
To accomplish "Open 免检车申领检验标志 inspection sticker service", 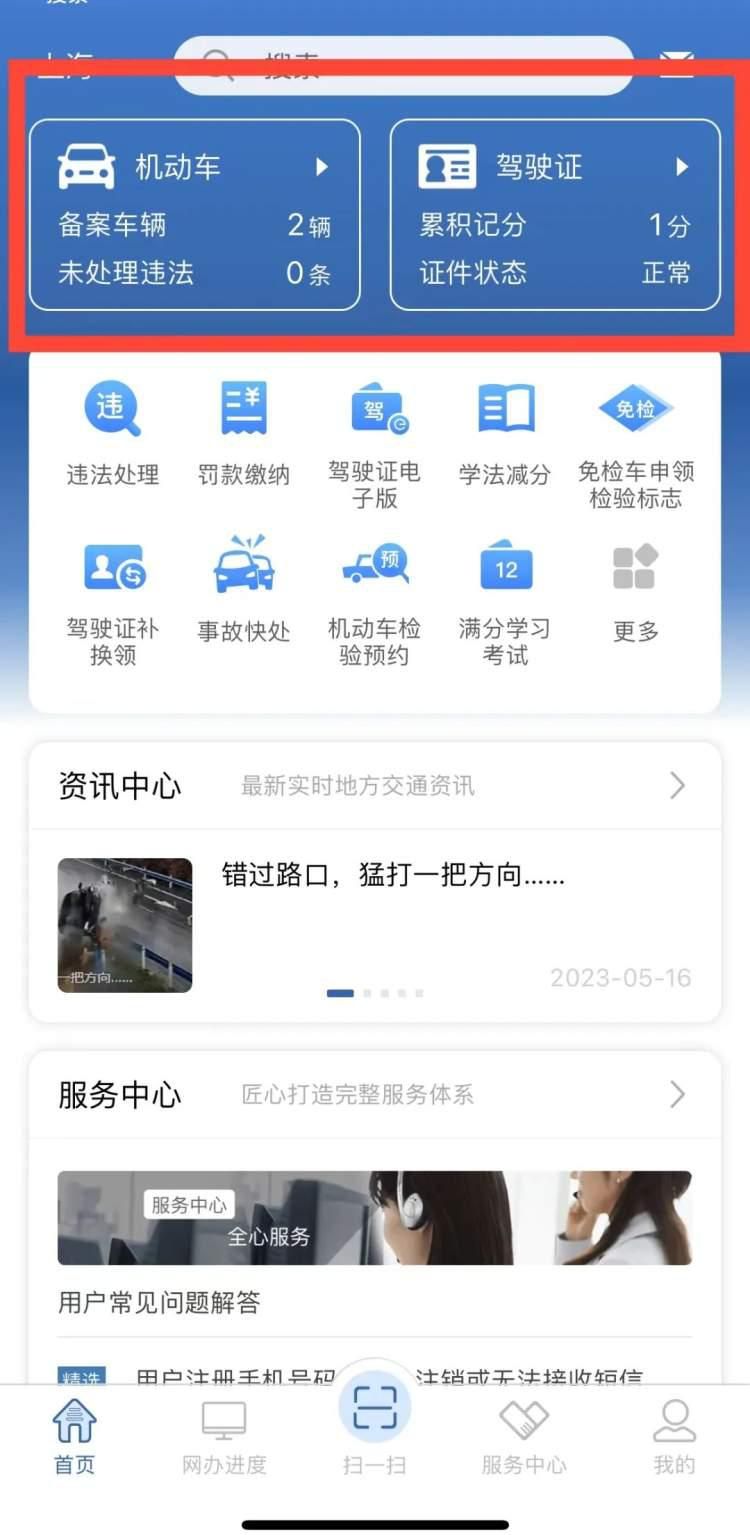I will 634,430.
